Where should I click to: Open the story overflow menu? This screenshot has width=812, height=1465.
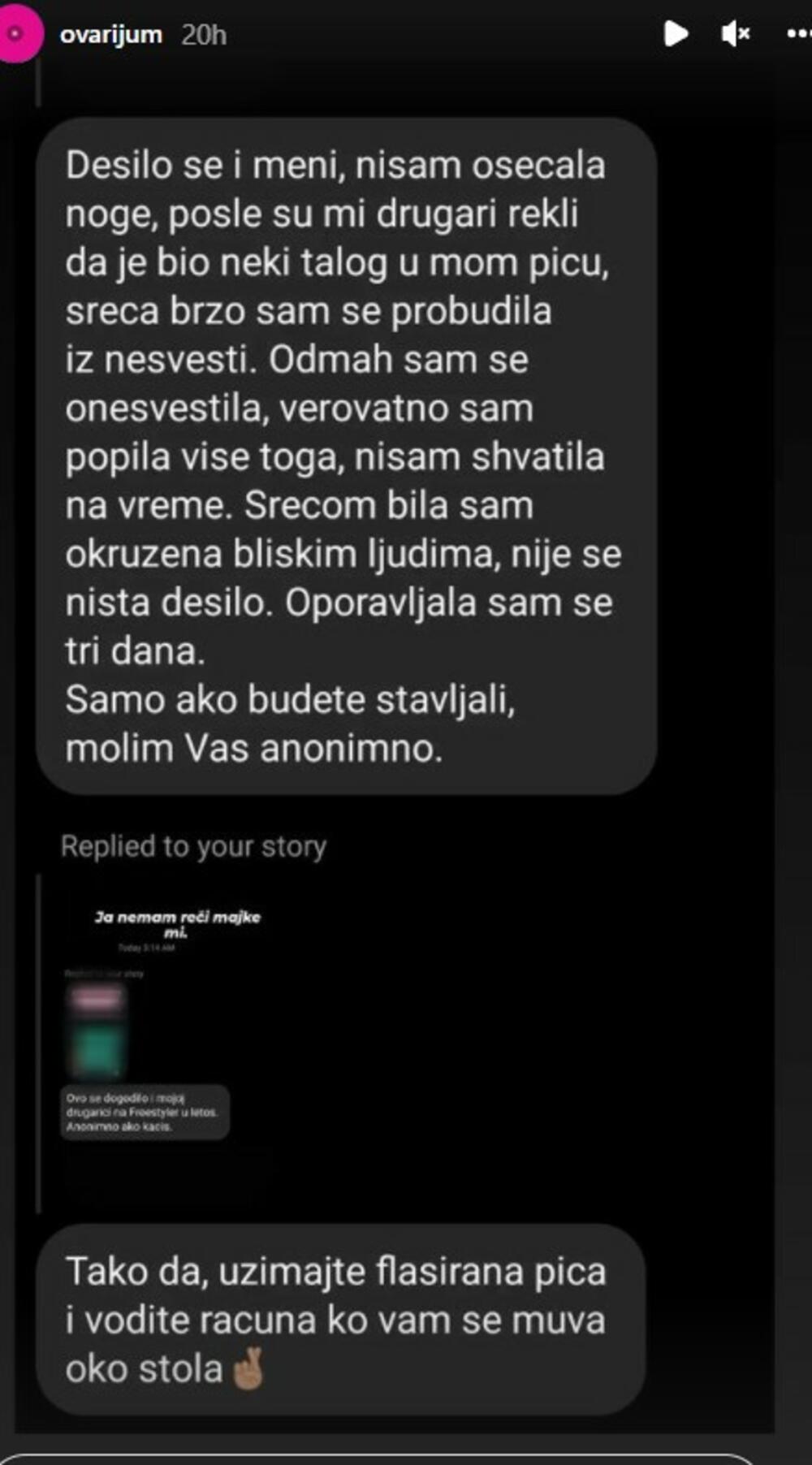(x=798, y=34)
